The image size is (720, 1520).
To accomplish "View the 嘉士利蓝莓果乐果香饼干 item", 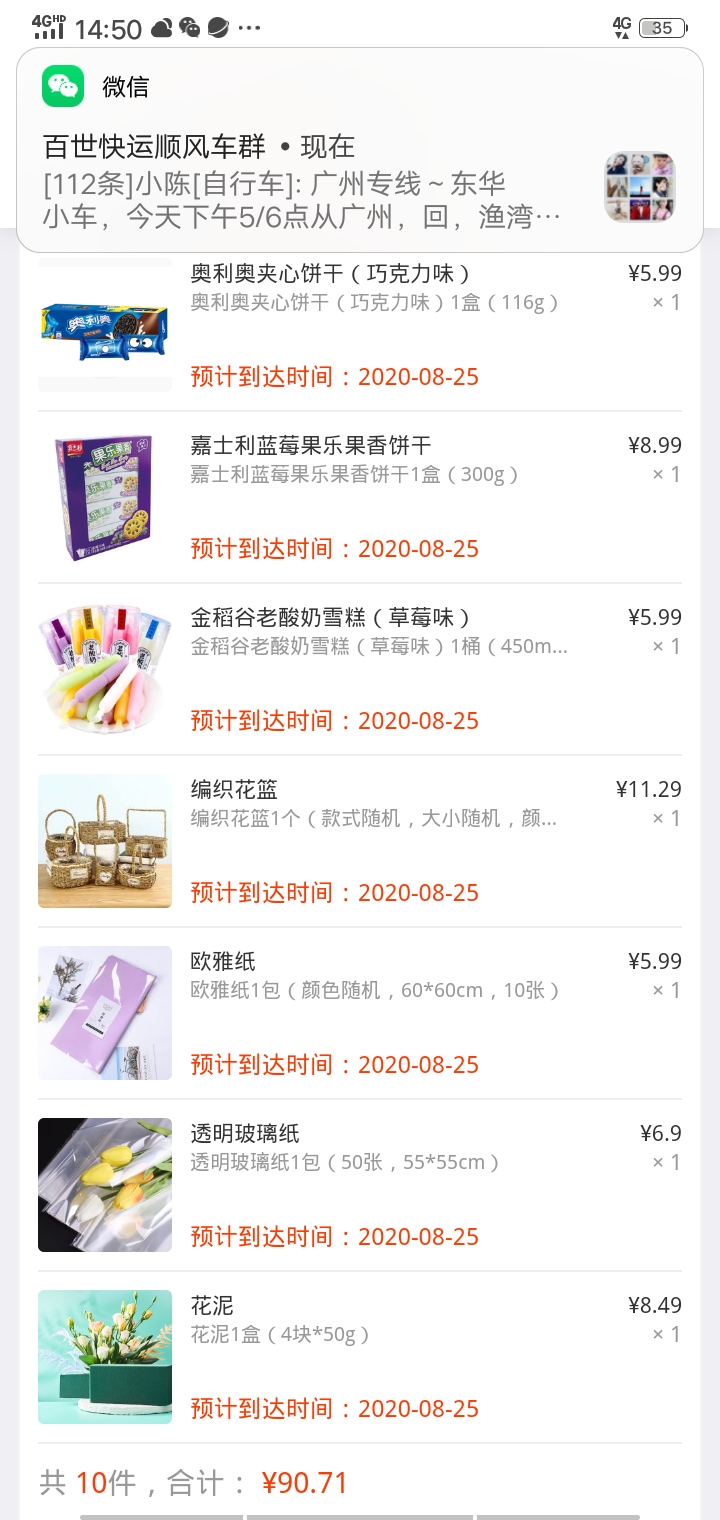I will [360, 497].
